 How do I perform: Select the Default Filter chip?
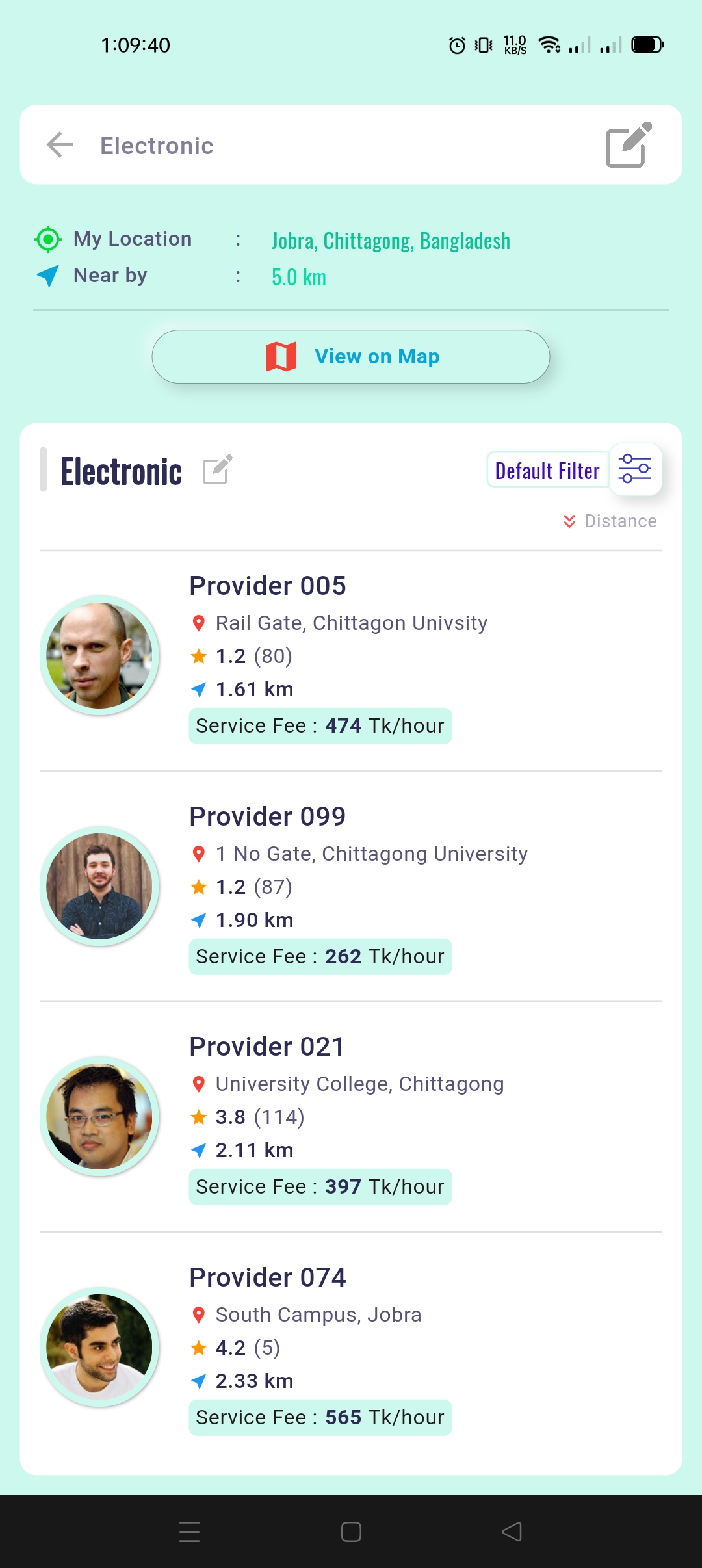(547, 470)
